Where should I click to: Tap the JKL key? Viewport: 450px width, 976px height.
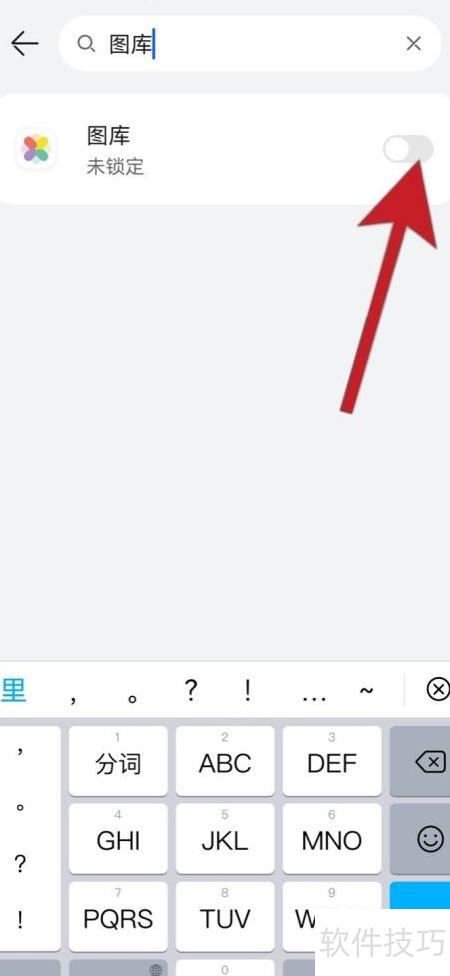point(225,838)
